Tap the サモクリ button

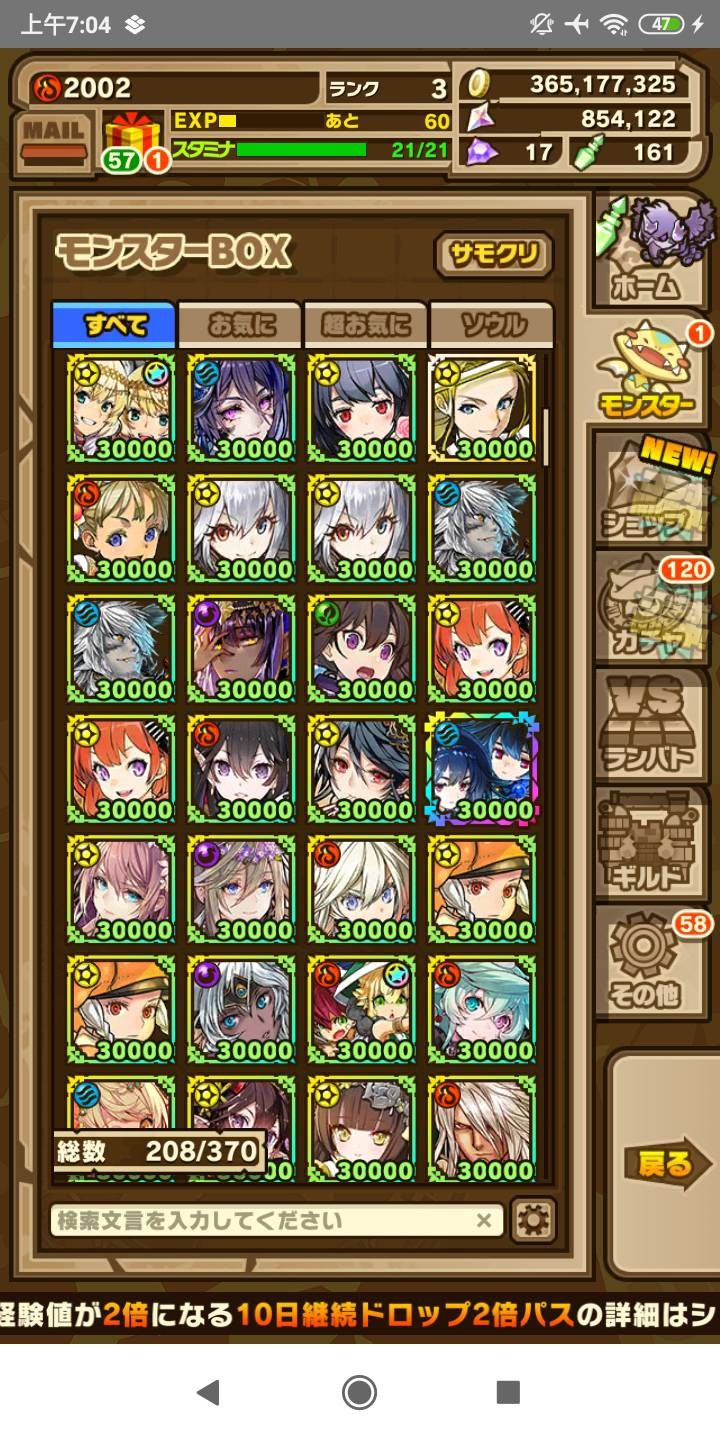pos(493,254)
